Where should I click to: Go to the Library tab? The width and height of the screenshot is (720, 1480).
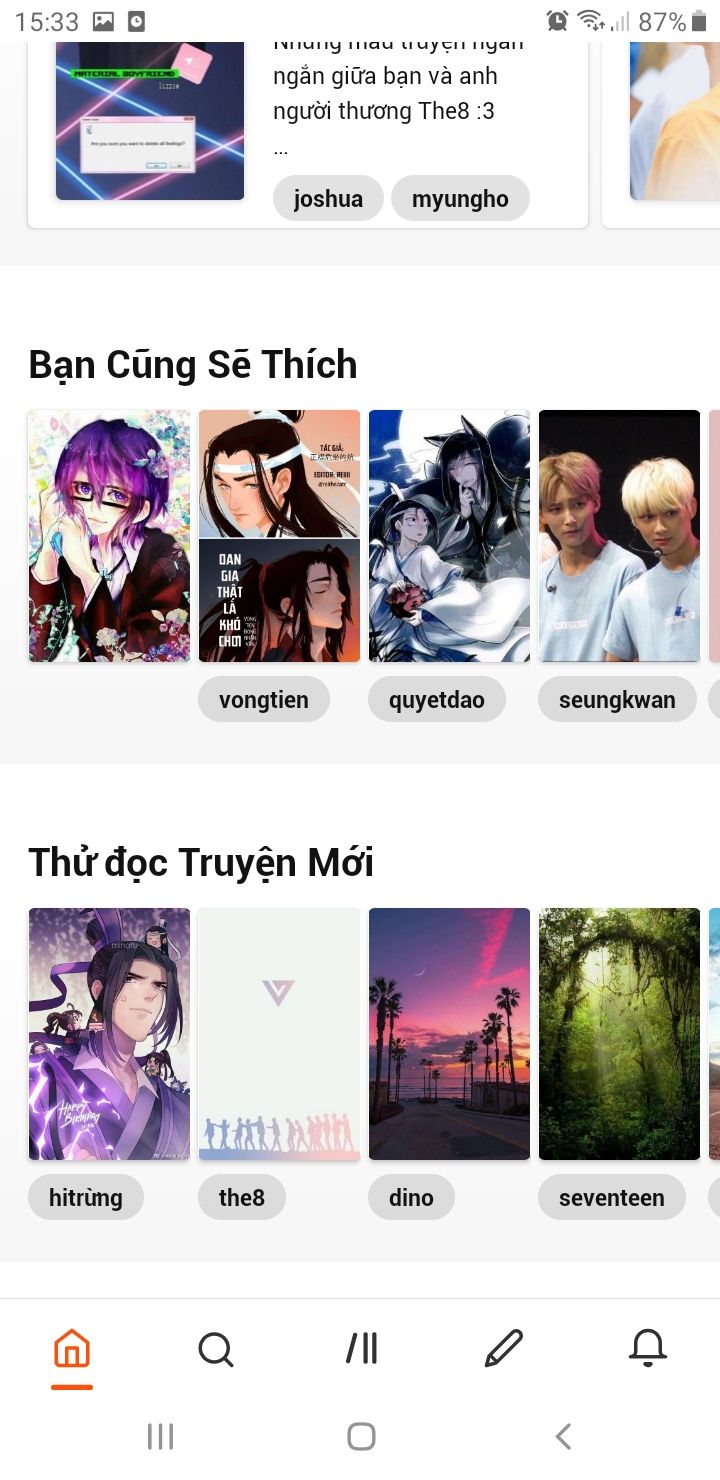pyautogui.click(x=361, y=1350)
